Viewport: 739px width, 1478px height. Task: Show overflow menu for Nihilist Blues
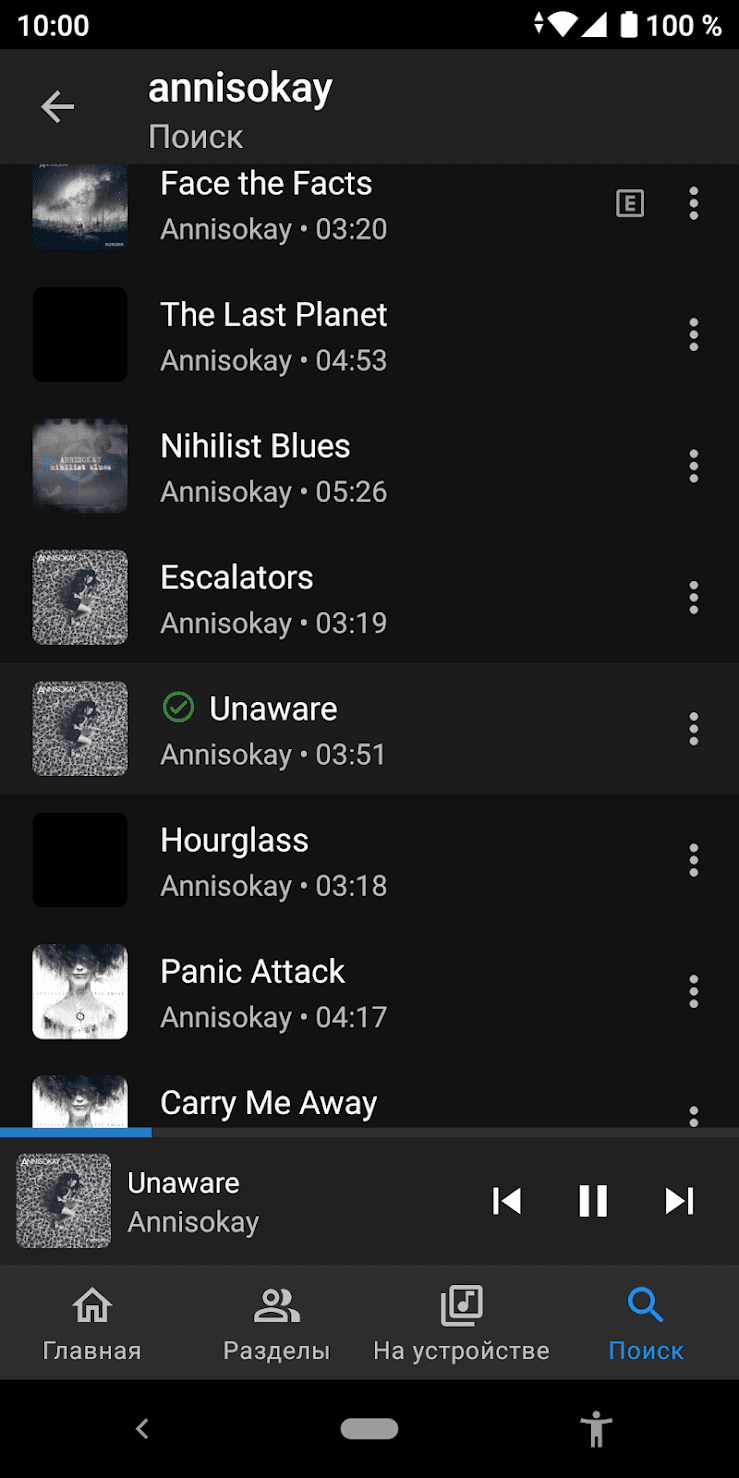(693, 466)
